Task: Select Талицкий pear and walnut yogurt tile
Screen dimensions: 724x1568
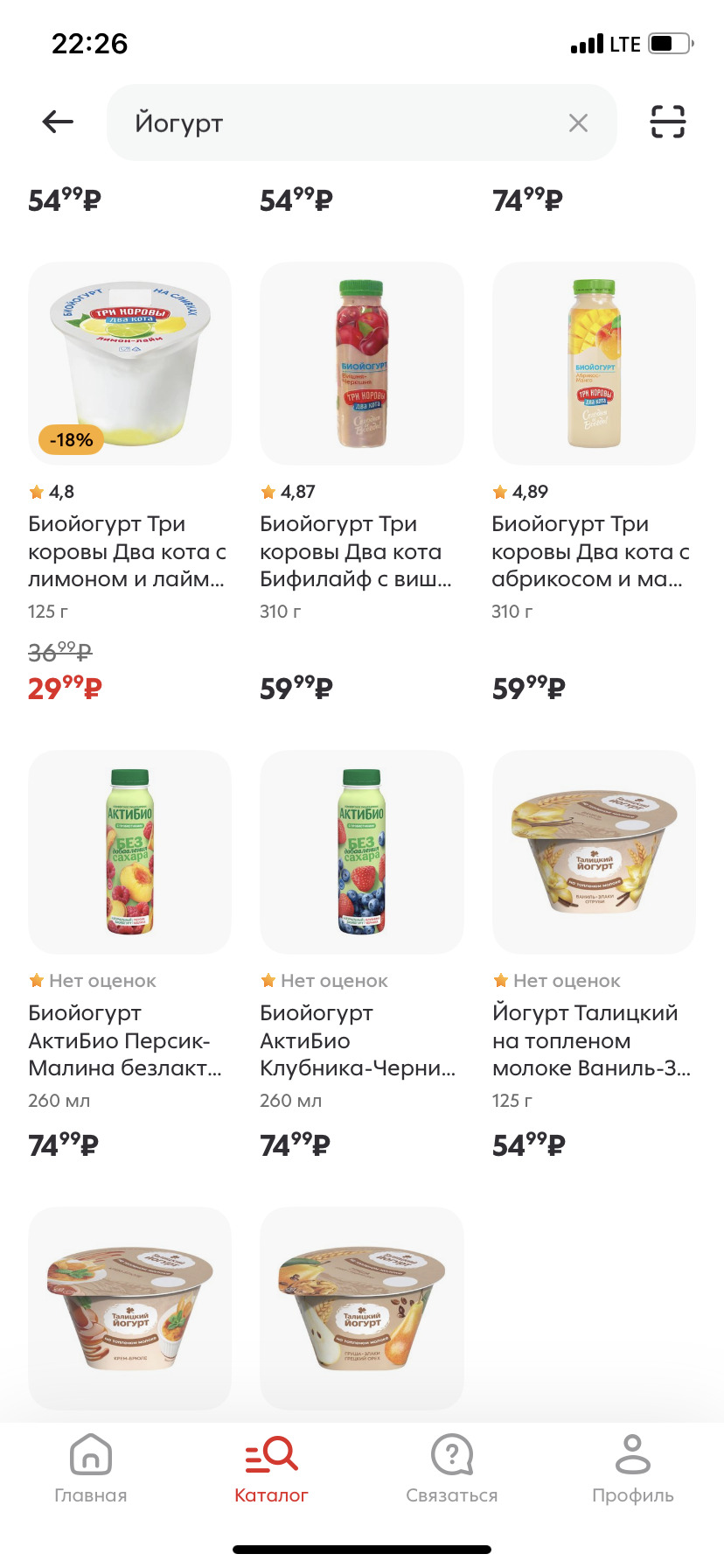Action: coord(361,1307)
